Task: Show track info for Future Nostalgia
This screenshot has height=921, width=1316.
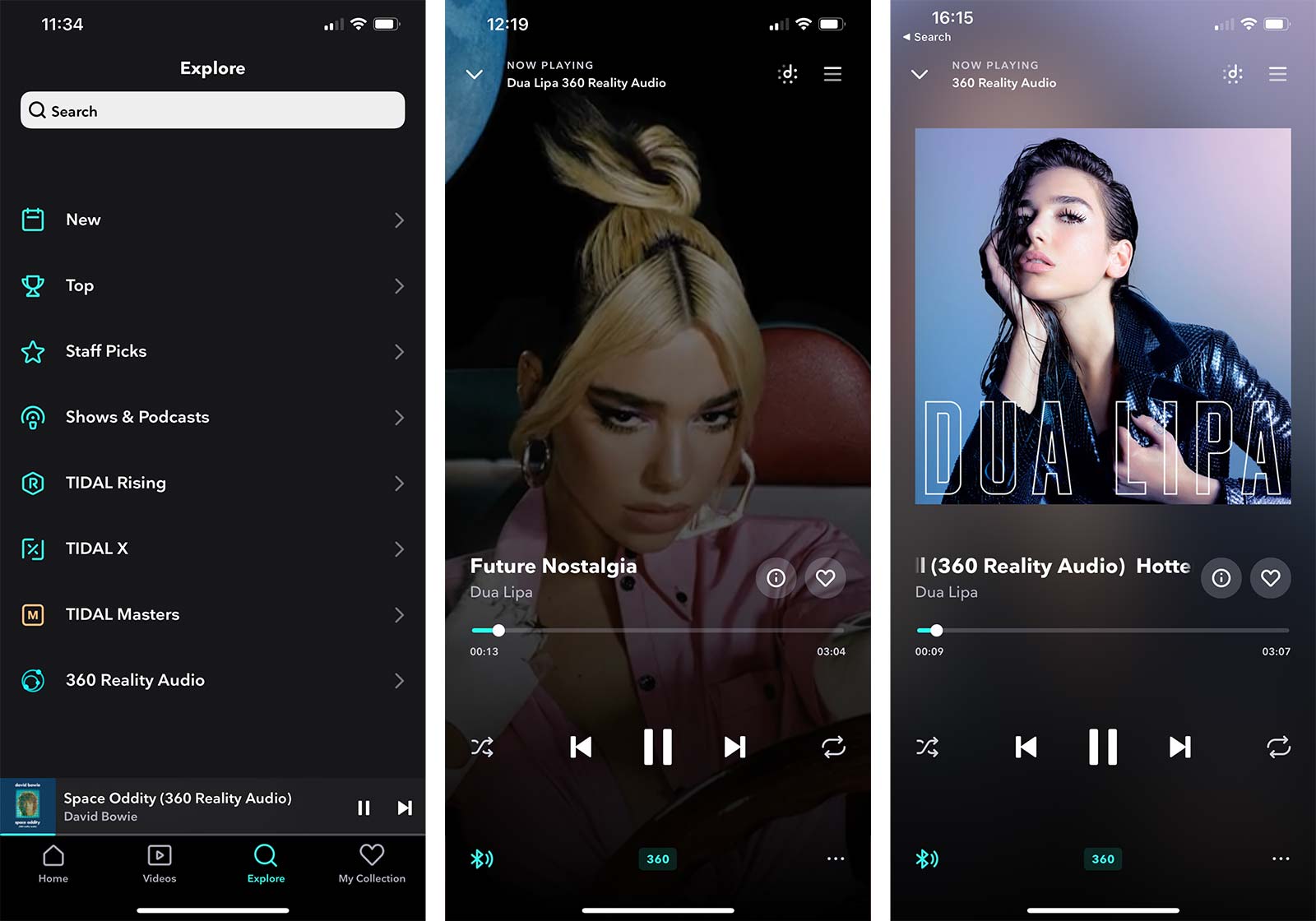Action: tap(776, 578)
